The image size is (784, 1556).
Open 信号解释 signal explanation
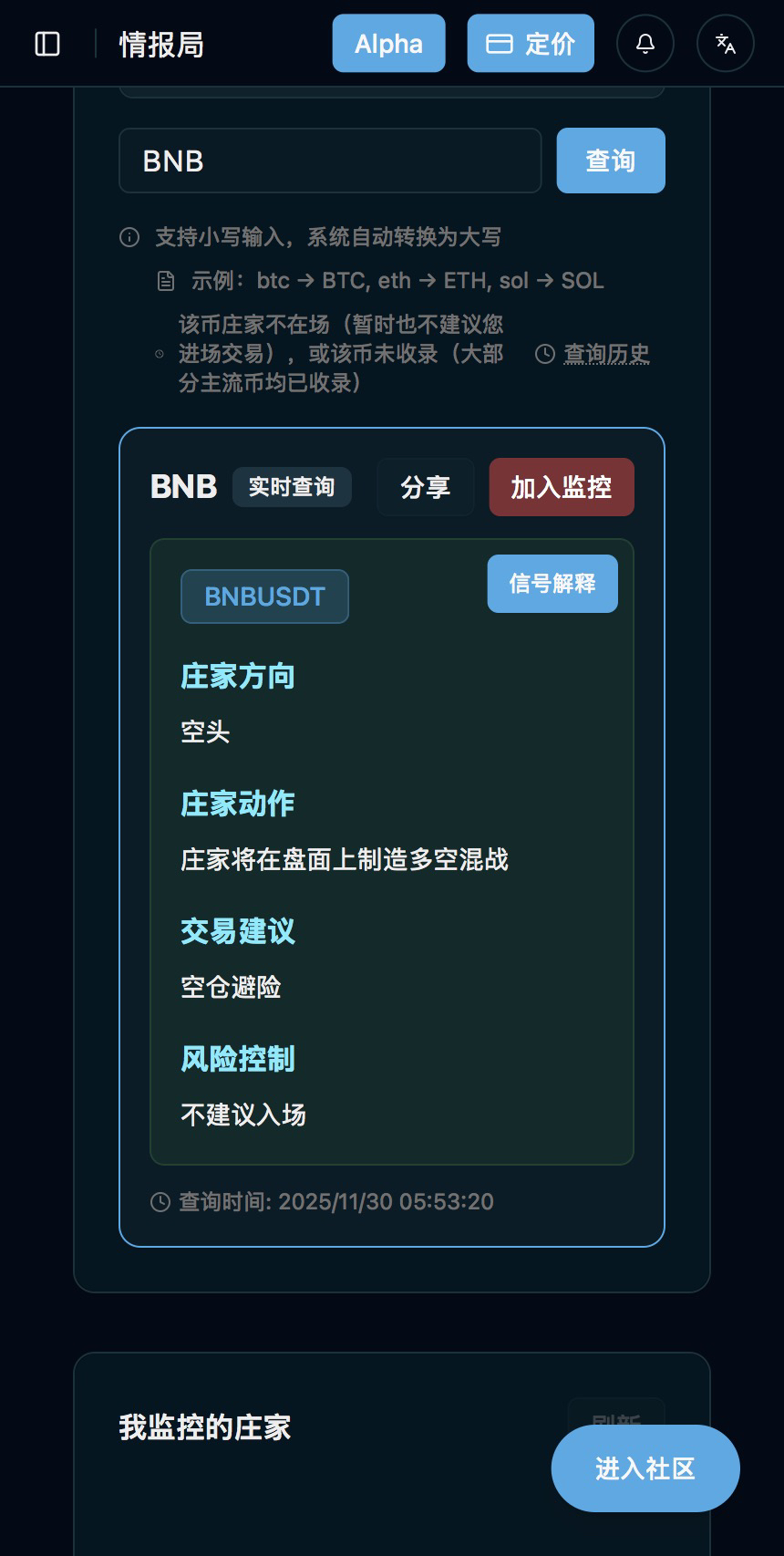pos(552,584)
